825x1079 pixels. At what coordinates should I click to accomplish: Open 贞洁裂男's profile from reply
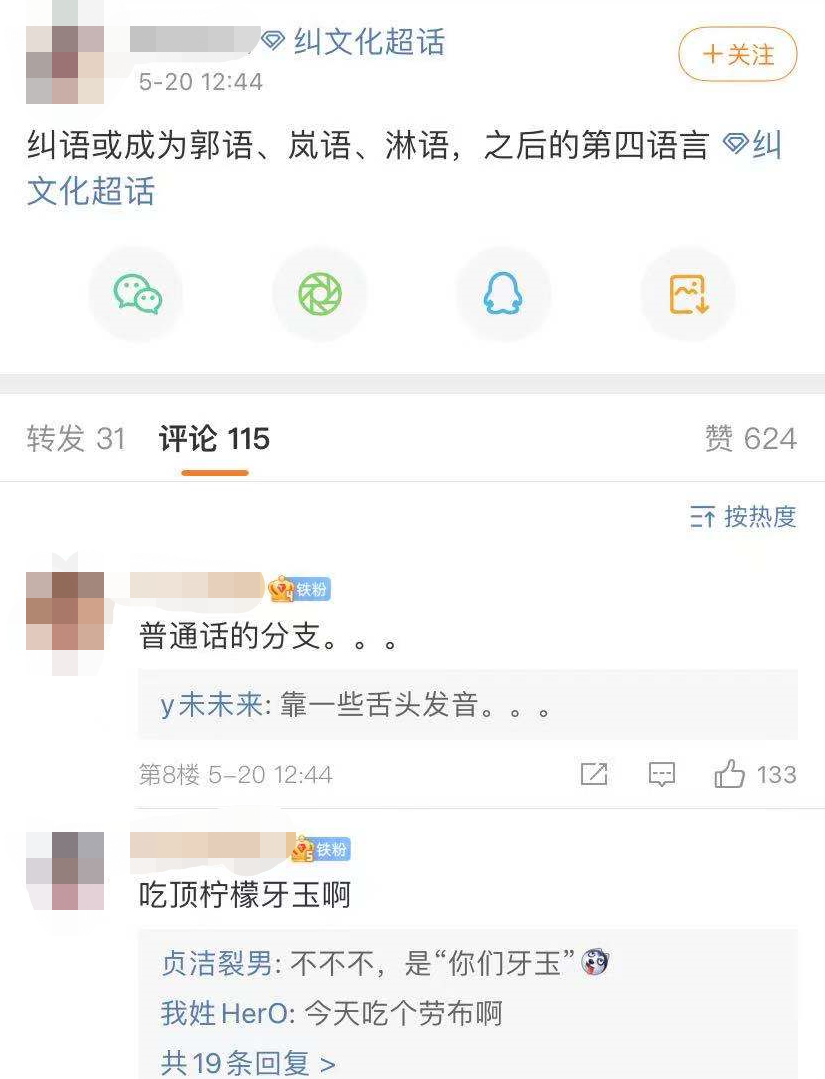[x=216, y=964]
